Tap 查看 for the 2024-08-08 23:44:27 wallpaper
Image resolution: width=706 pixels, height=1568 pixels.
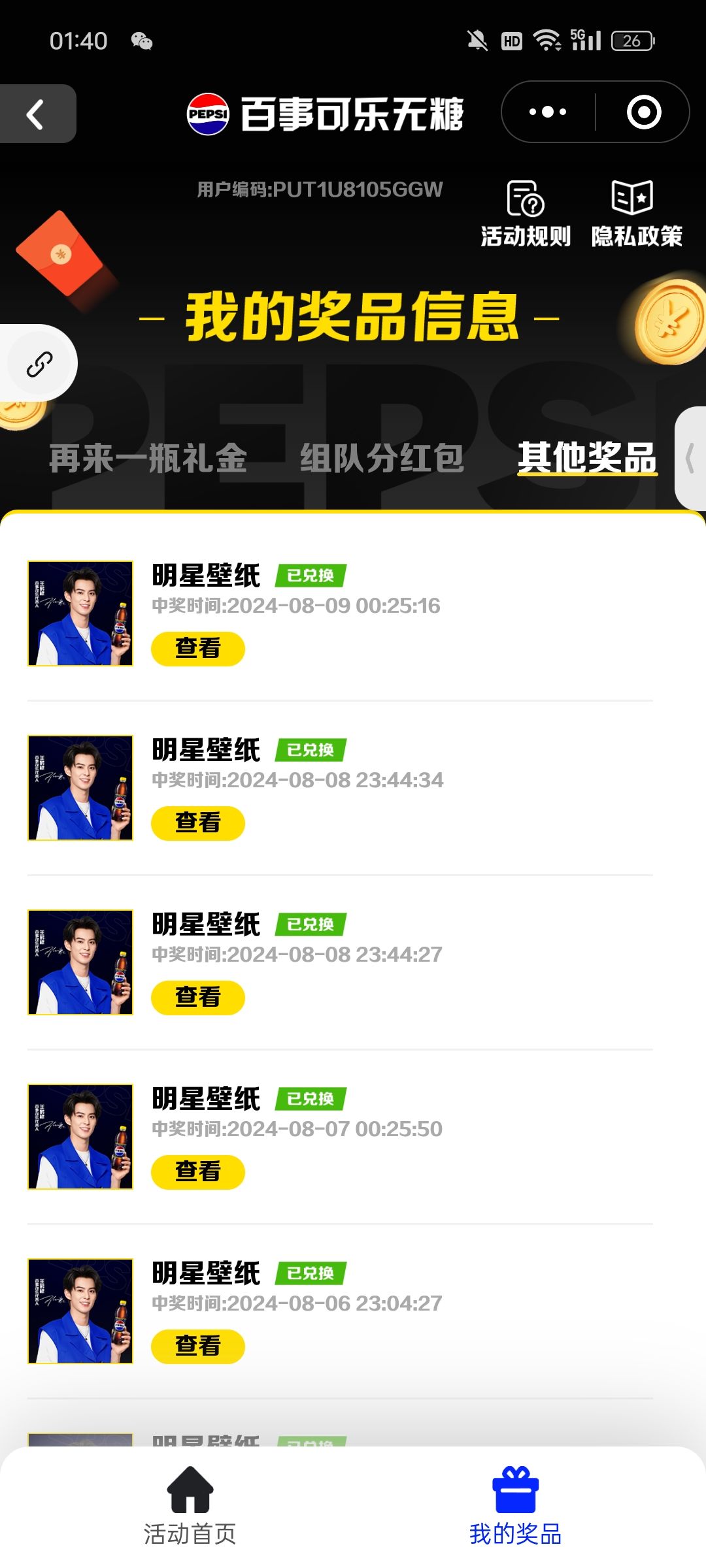point(198,998)
